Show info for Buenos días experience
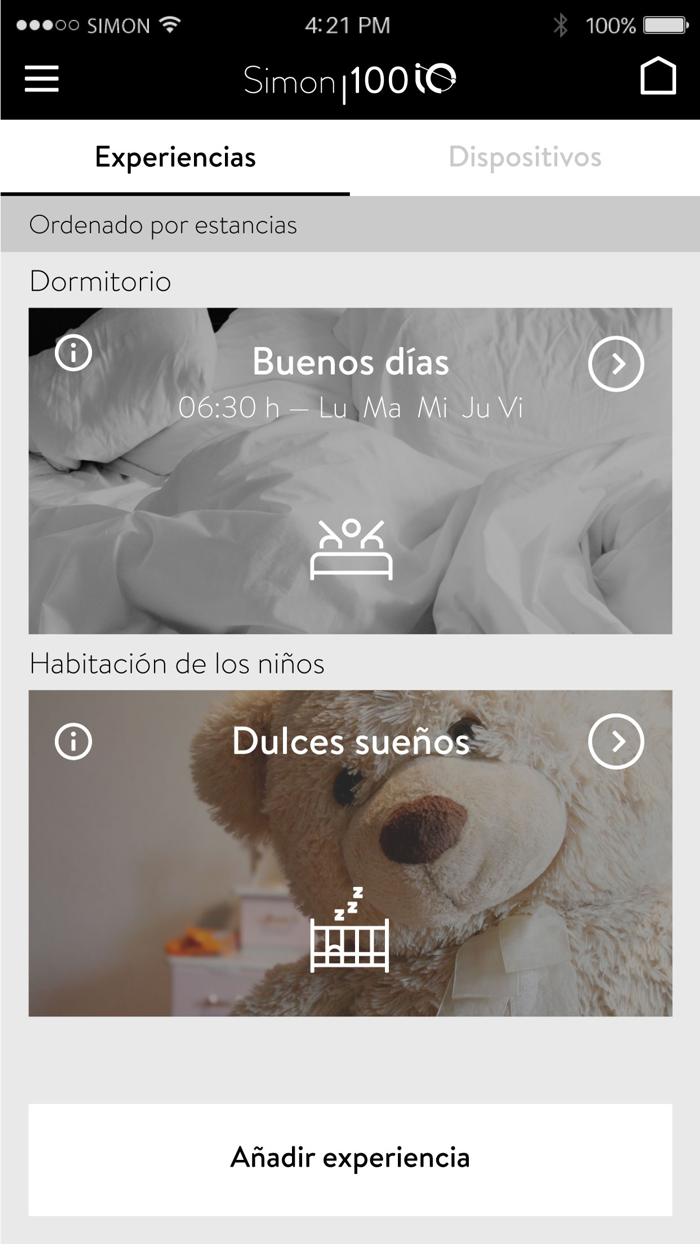Image resolution: width=700 pixels, height=1244 pixels. 74,352
